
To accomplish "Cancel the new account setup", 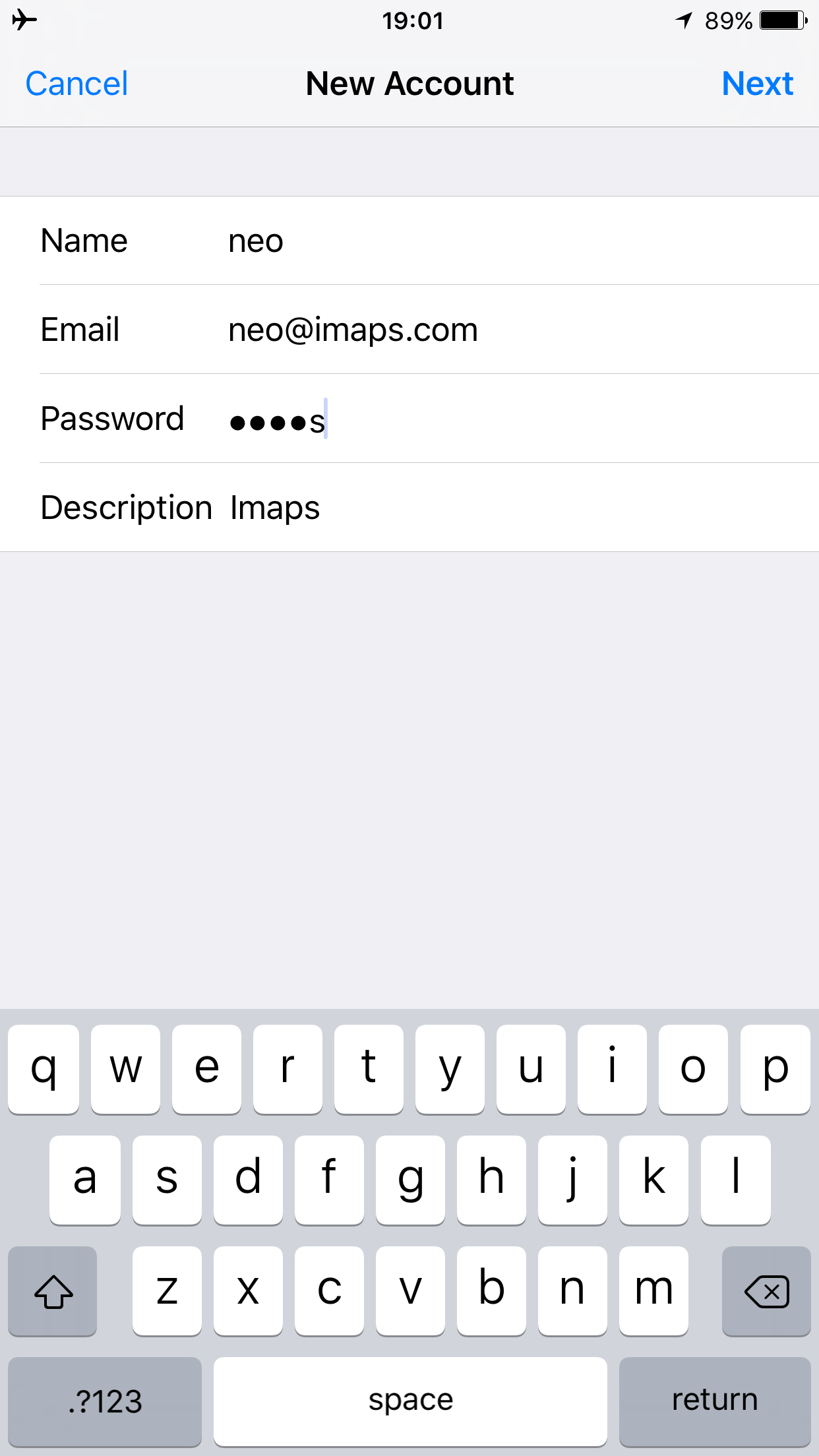I will click(76, 84).
